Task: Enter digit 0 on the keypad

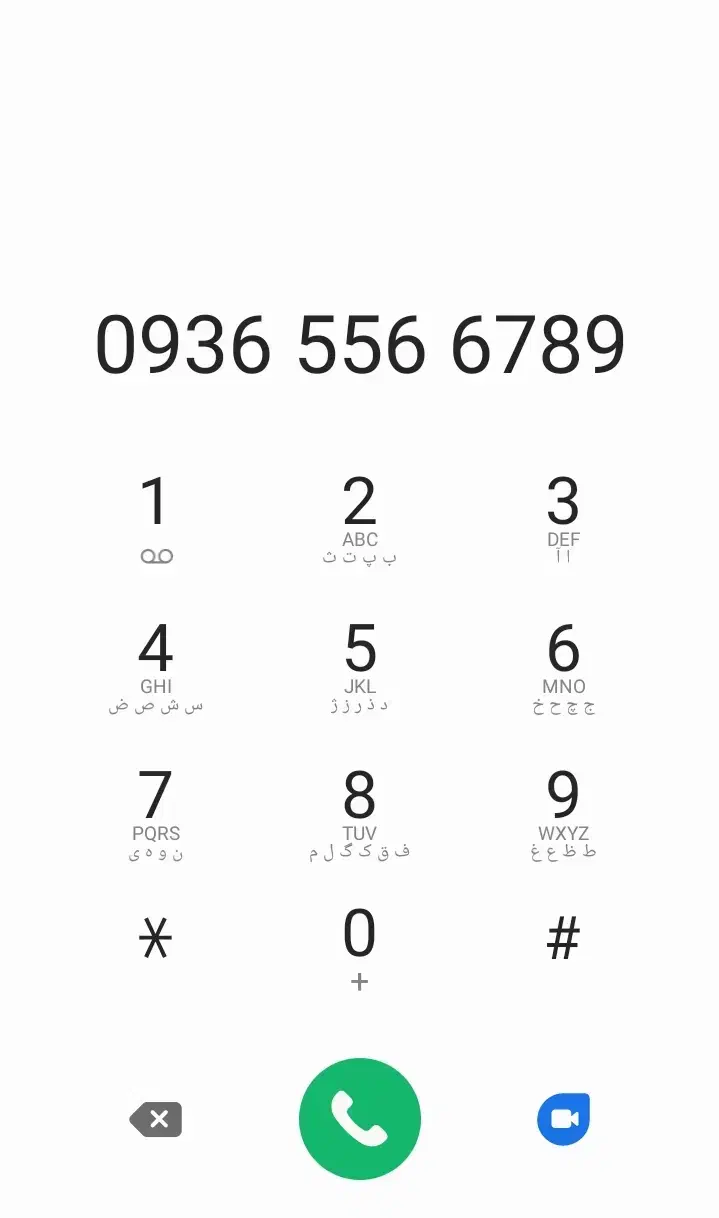Action: (x=359, y=947)
